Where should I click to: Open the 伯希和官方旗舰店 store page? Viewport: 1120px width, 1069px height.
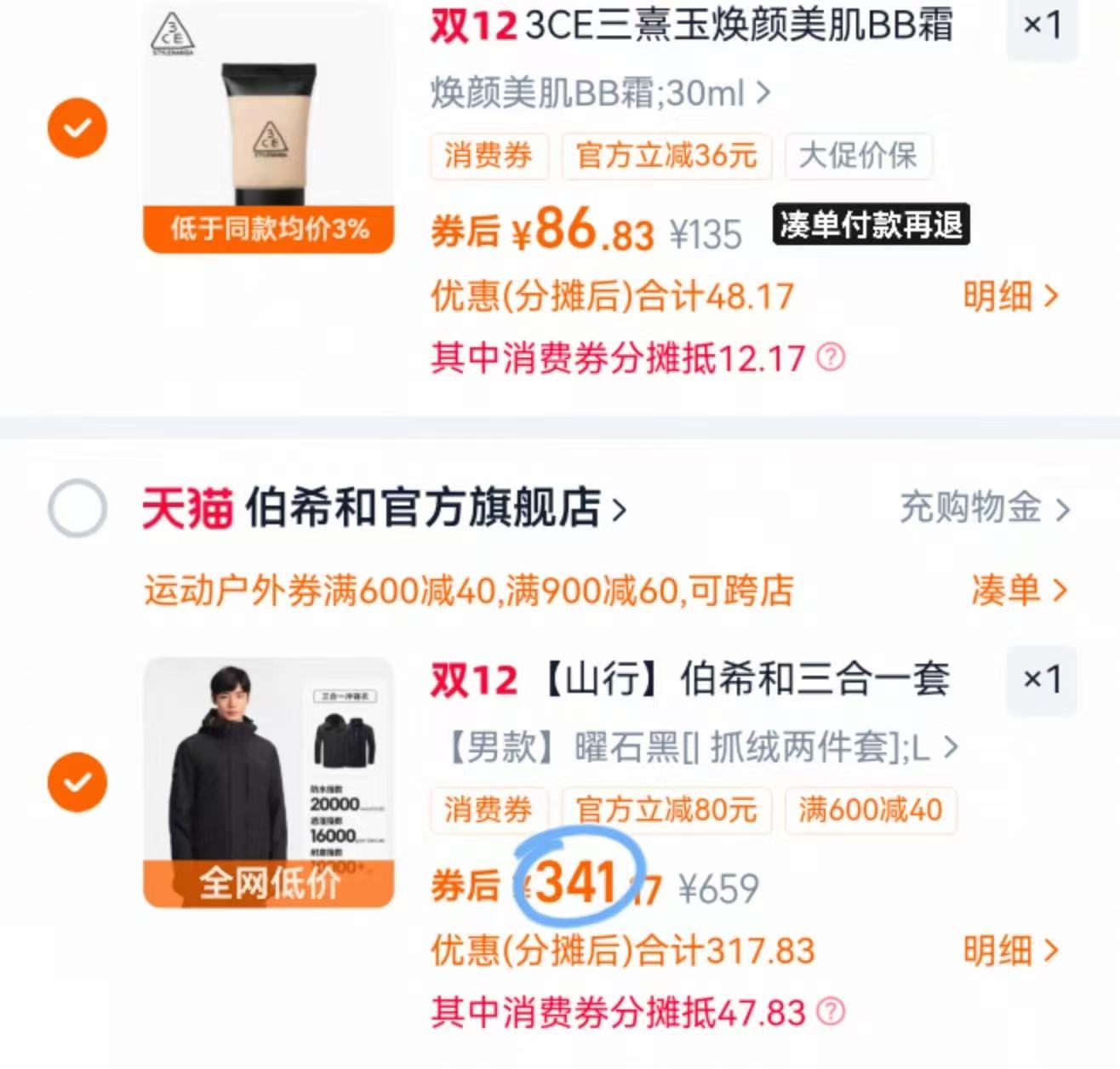click(434, 509)
